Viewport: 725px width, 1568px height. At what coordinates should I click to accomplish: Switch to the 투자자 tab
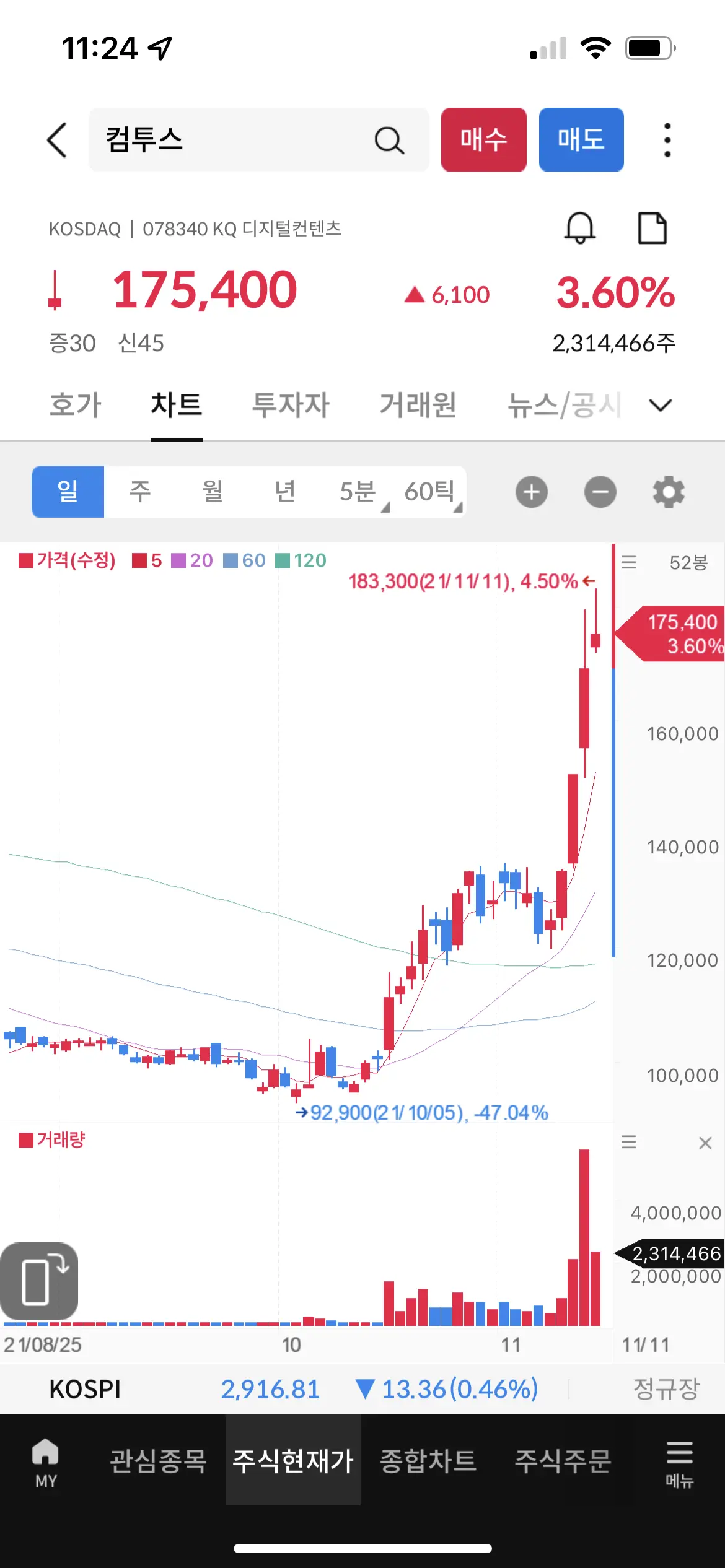[291, 405]
